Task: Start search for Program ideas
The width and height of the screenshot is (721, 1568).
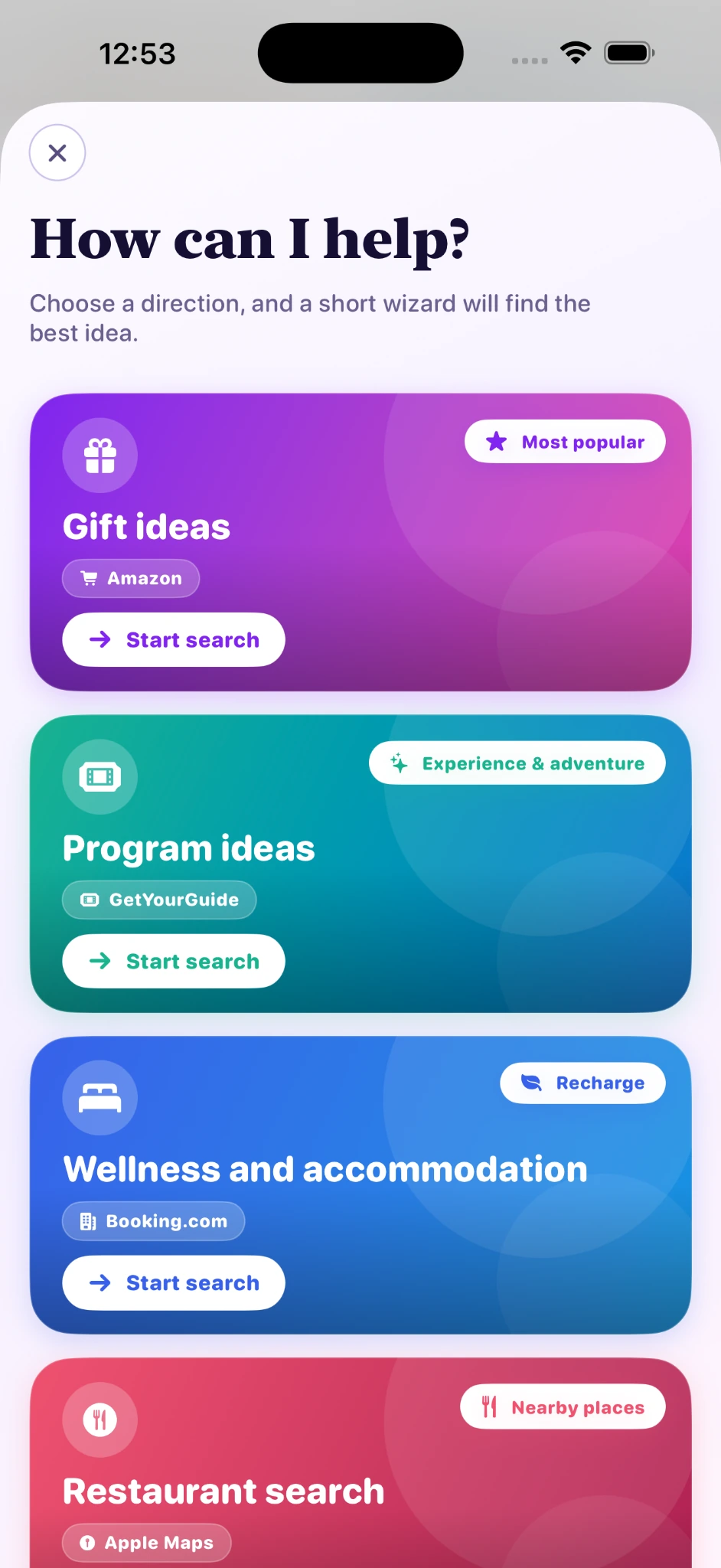Action: coord(174,961)
